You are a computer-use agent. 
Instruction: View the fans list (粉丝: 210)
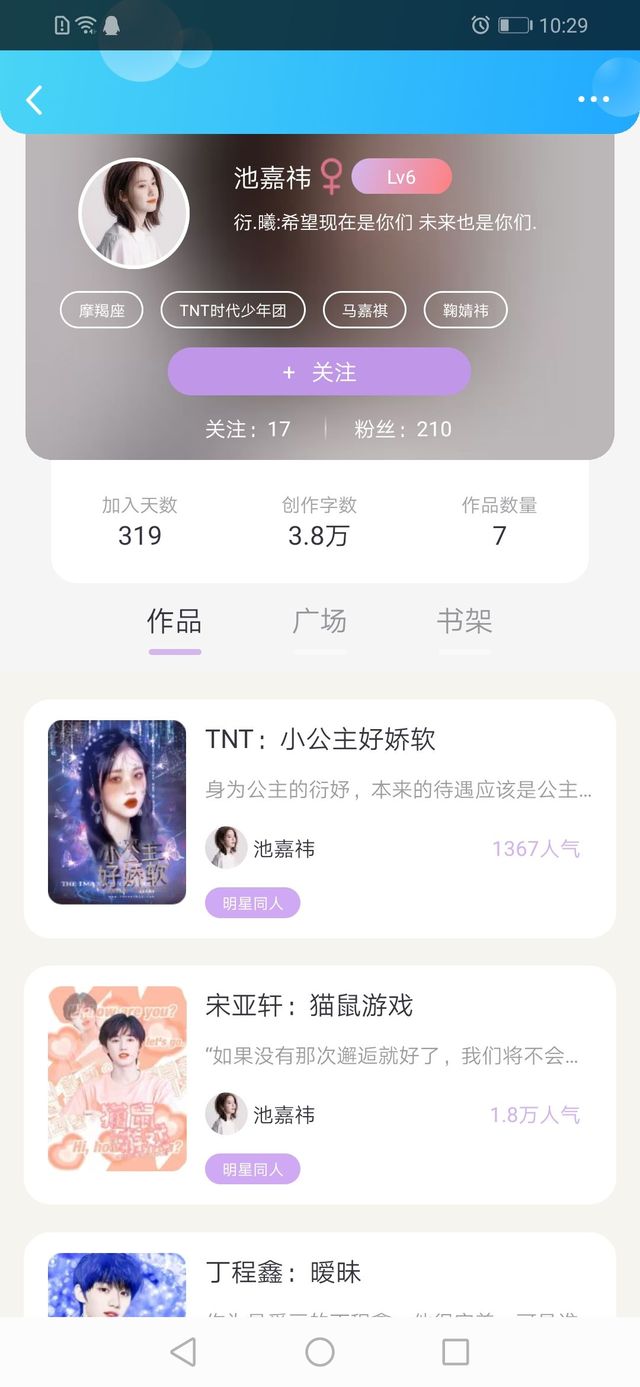point(403,429)
